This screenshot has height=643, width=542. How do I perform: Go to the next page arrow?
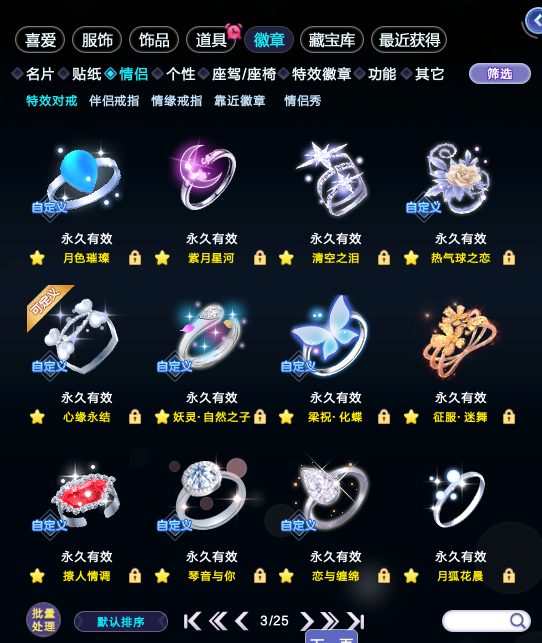pyautogui.click(x=306, y=621)
